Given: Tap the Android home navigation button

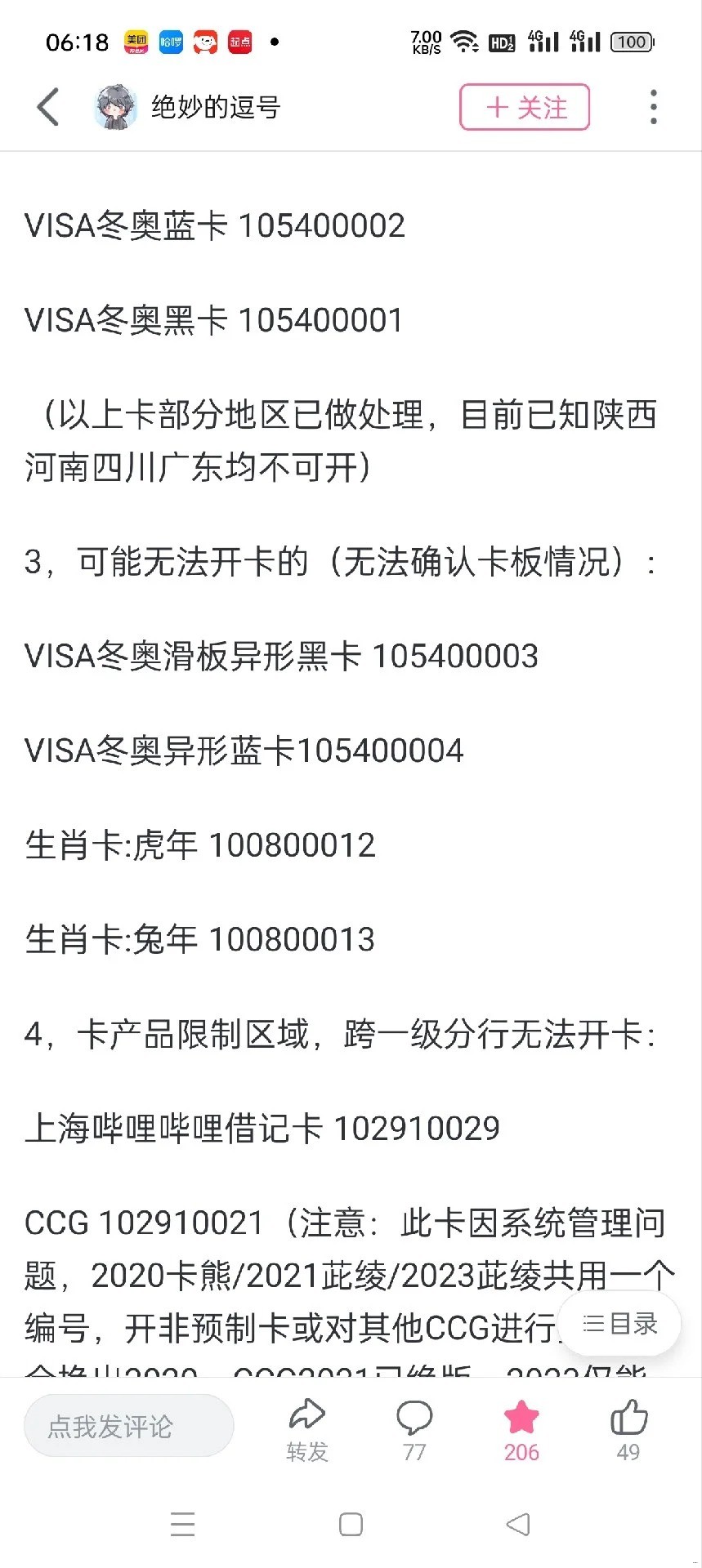Looking at the screenshot, I should pos(351,1524).
